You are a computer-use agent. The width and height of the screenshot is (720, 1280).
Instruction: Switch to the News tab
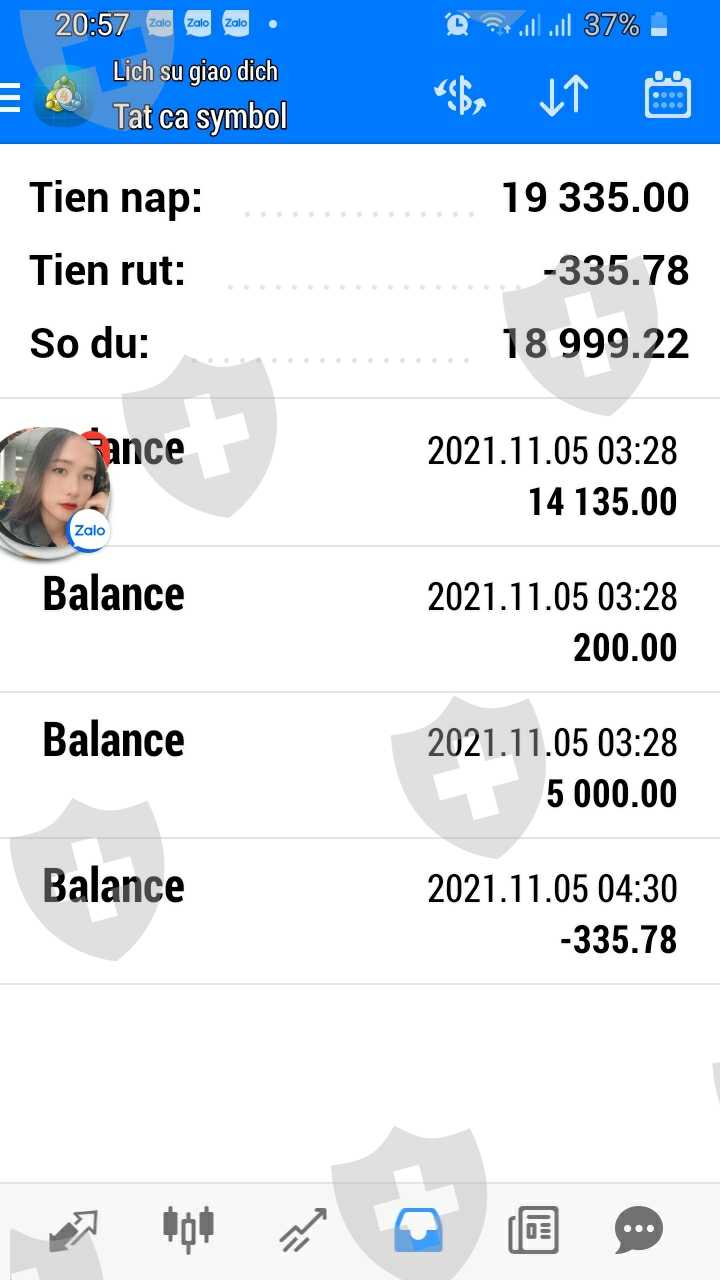[x=533, y=1229]
